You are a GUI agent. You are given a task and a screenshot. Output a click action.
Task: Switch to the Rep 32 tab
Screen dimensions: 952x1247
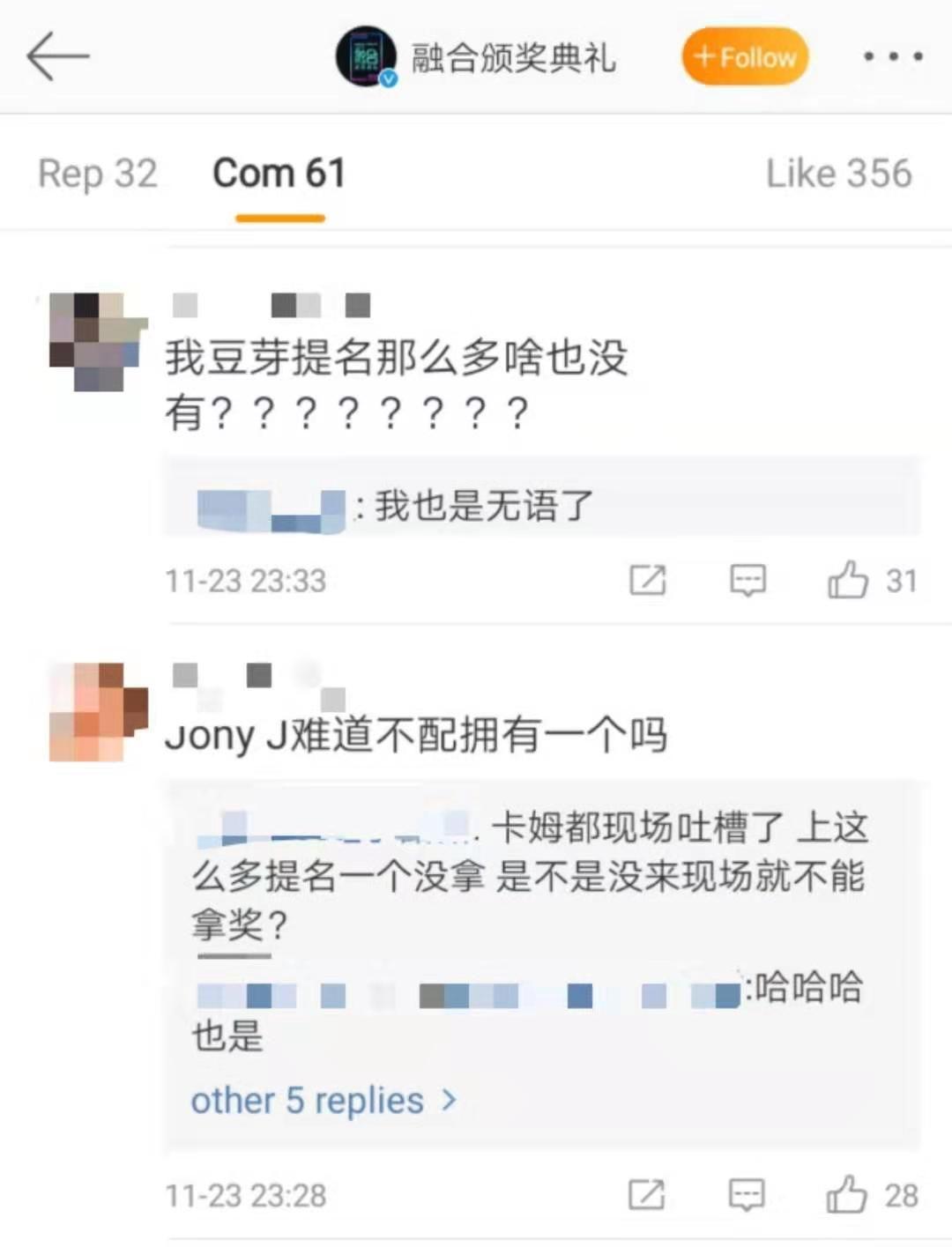coord(96,173)
